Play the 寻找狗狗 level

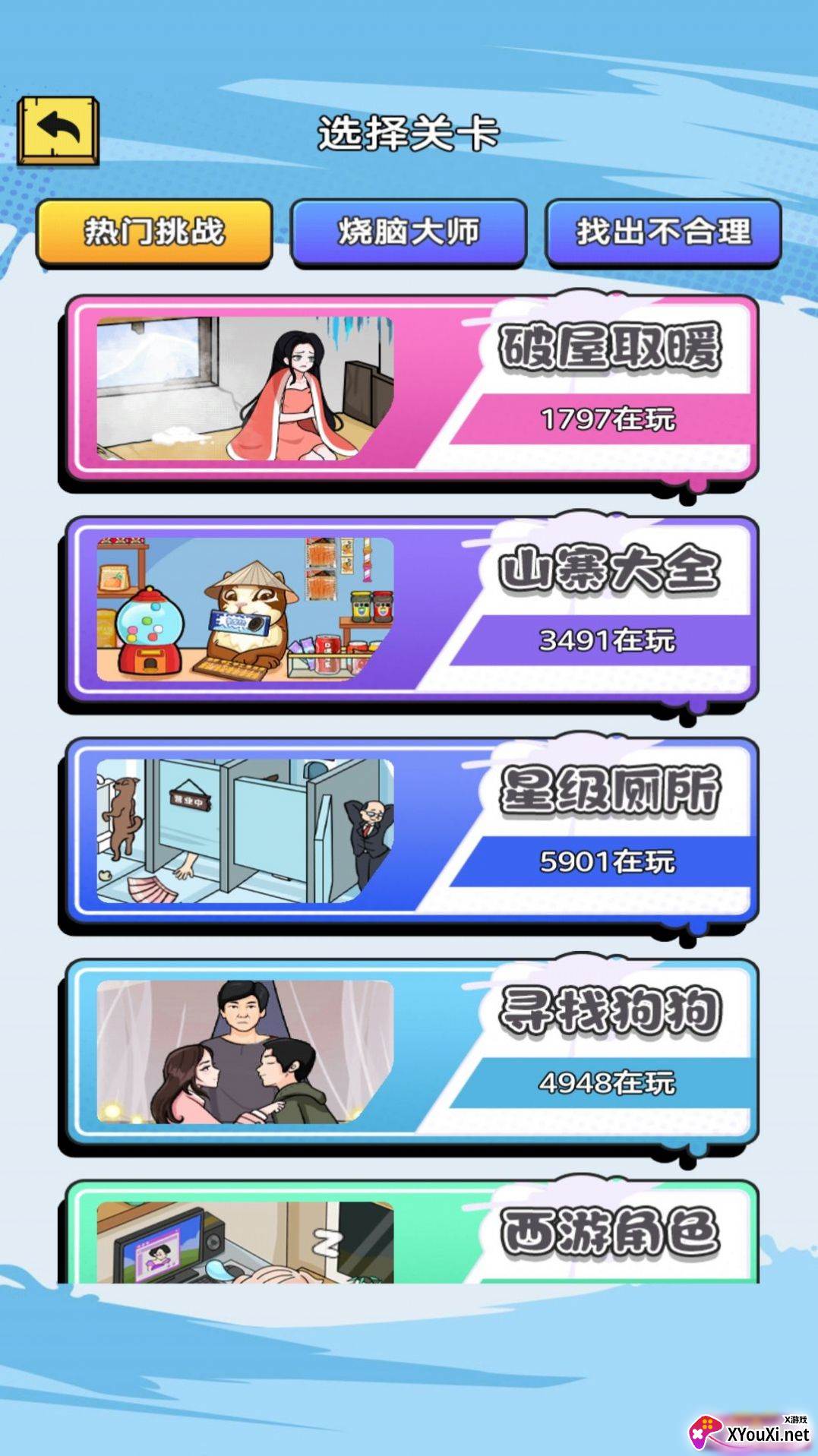410,1052
